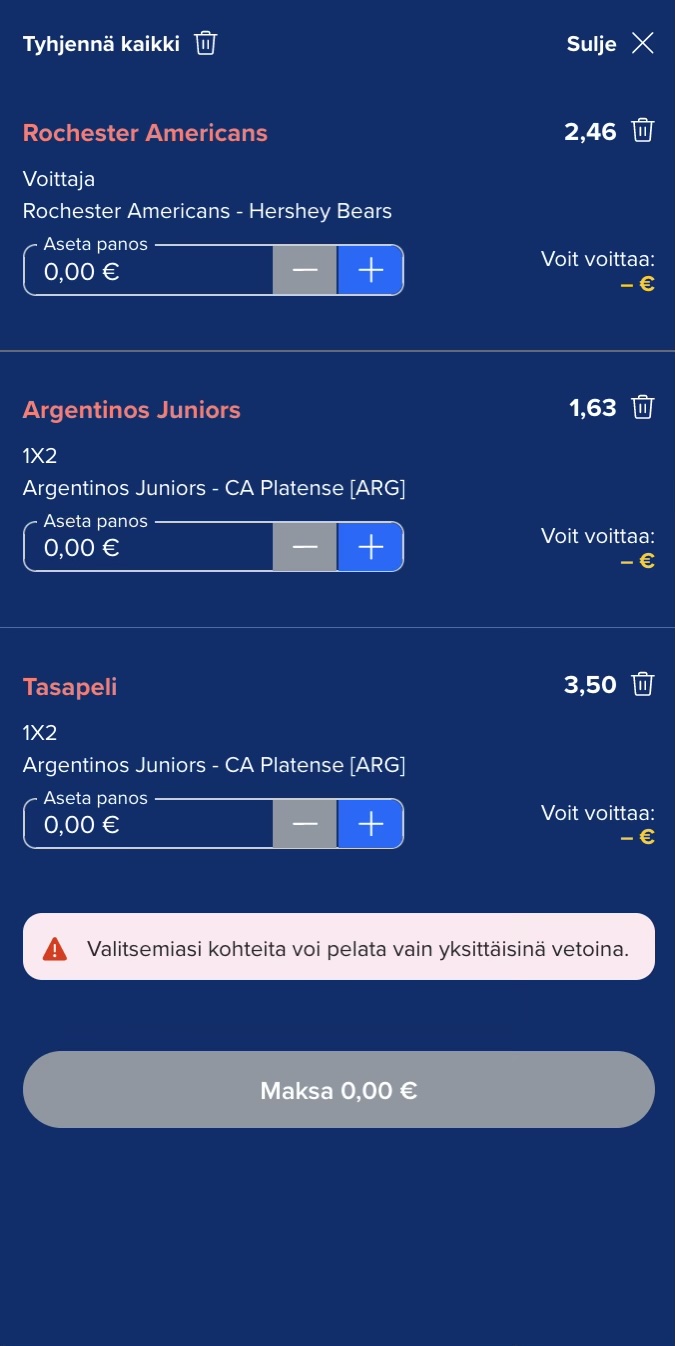Image resolution: width=675 pixels, height=1346 pixels.
Task: Increase the stake for Rochester Americans
Action: (371, 271)
